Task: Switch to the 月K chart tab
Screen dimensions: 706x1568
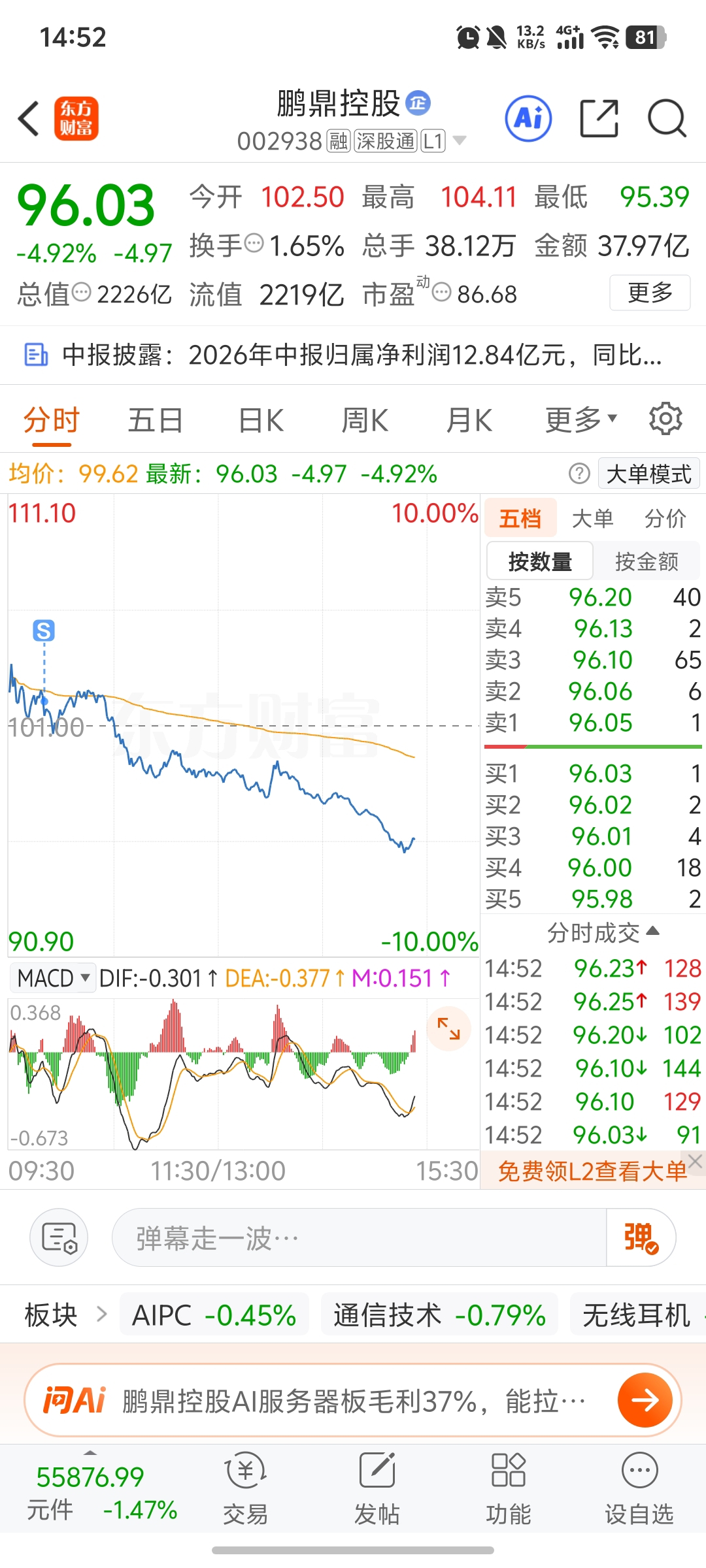Action: pyautogui.click(x=469, y=420)
